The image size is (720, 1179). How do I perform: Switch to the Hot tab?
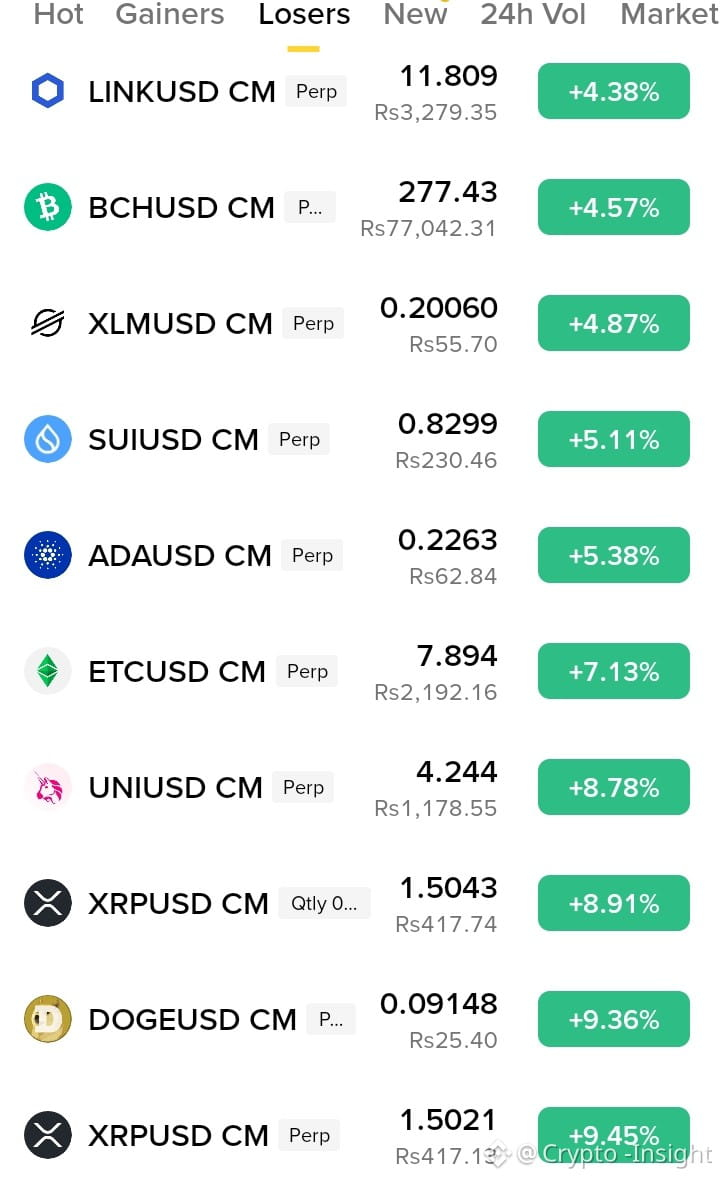pos(59,14)
